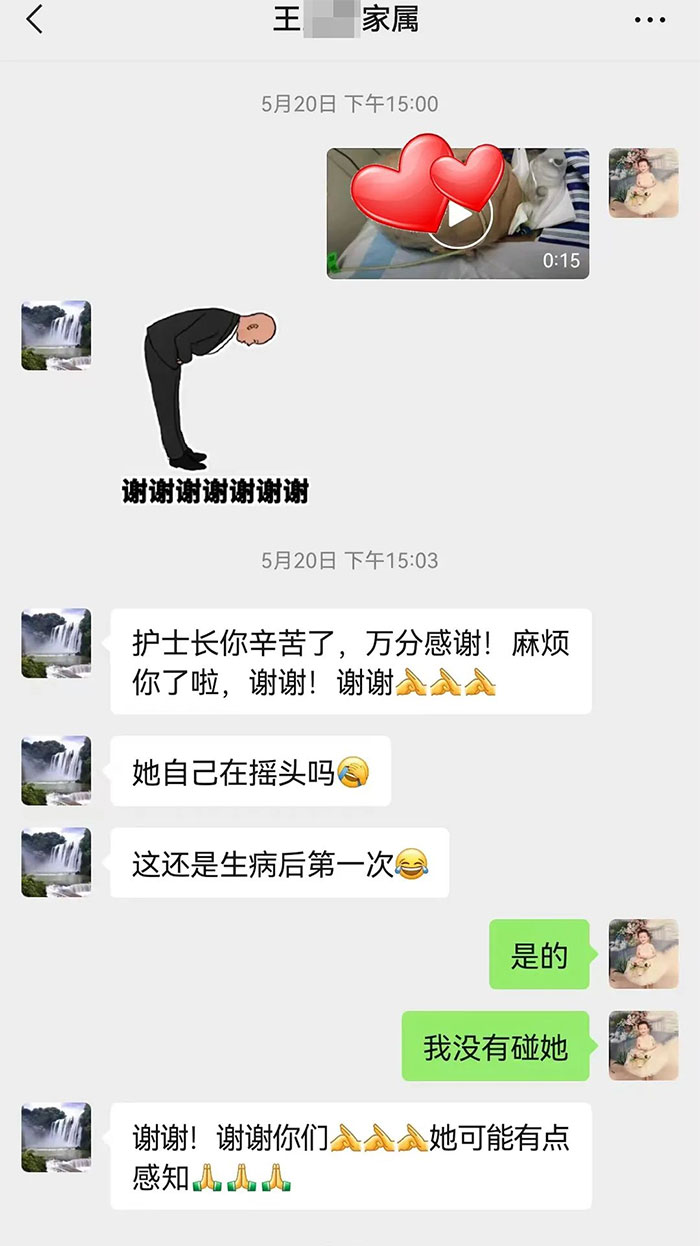Open the baby avatar beside the video
The width and height of the screenshot is (700, 1246).
643,184
